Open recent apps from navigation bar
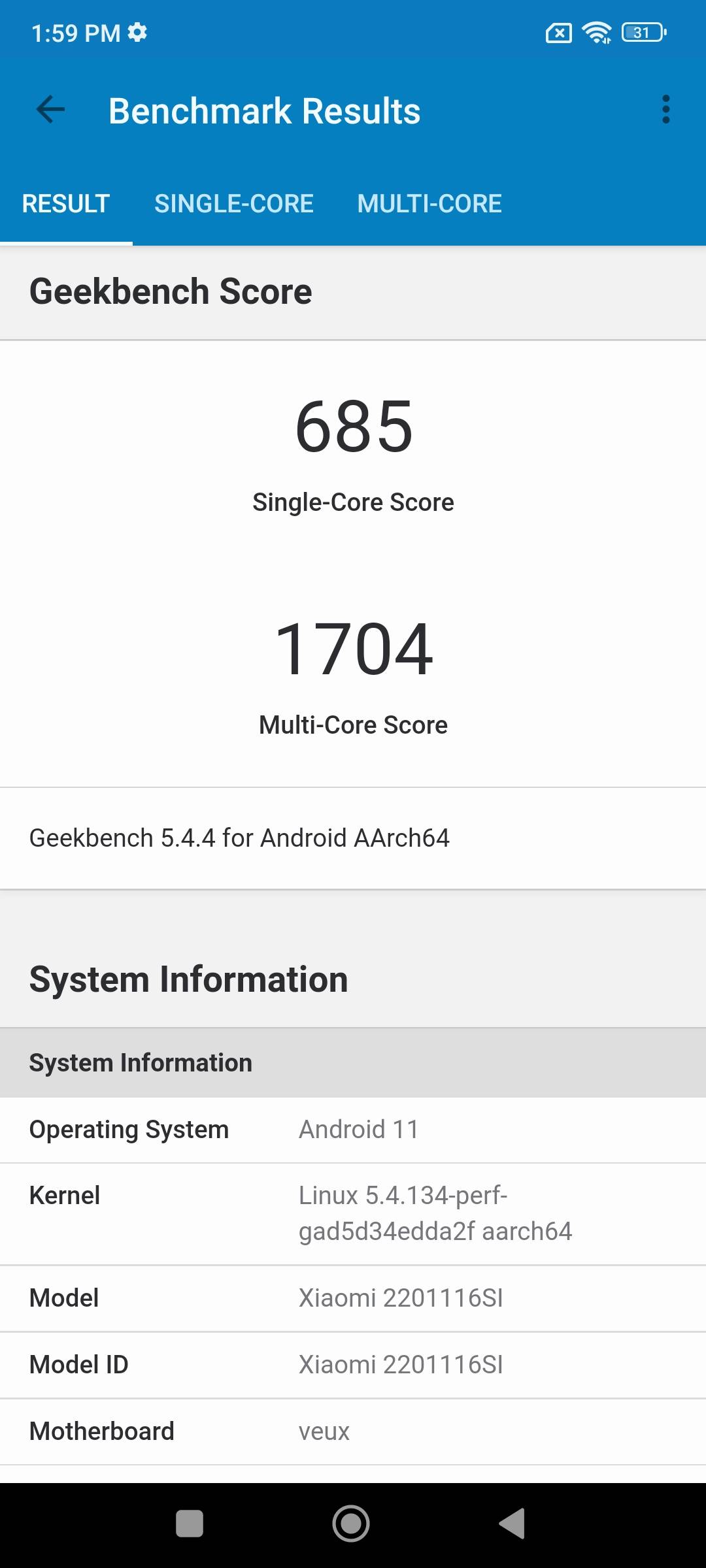 (190, 1524)
